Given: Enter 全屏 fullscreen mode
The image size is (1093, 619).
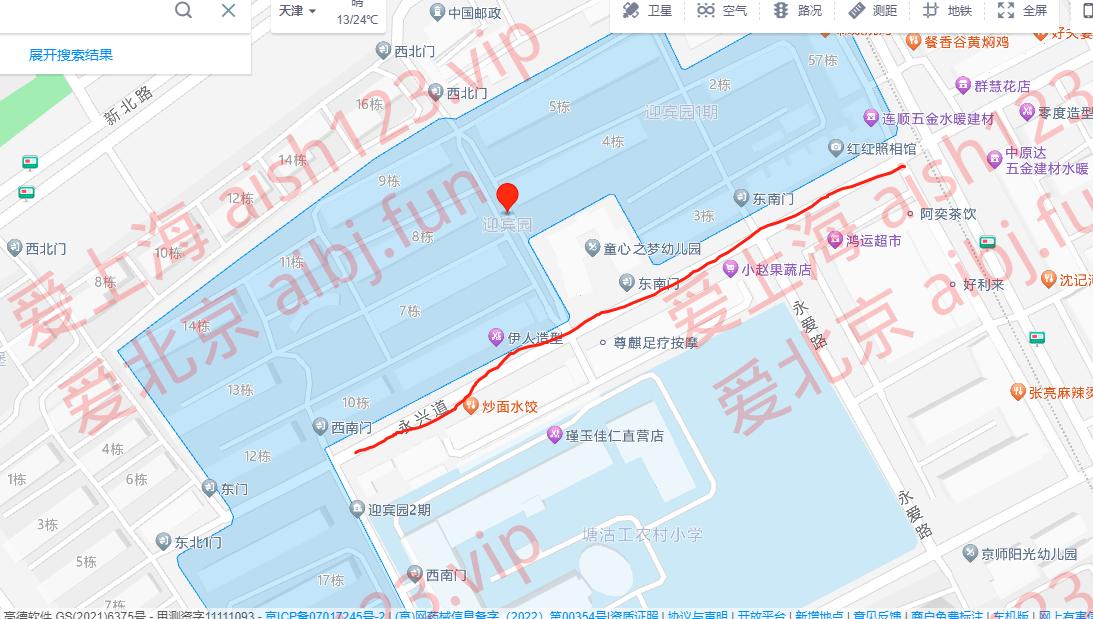Looking at the screenshot, I should pyautogui.click(x=1022, y=11).
